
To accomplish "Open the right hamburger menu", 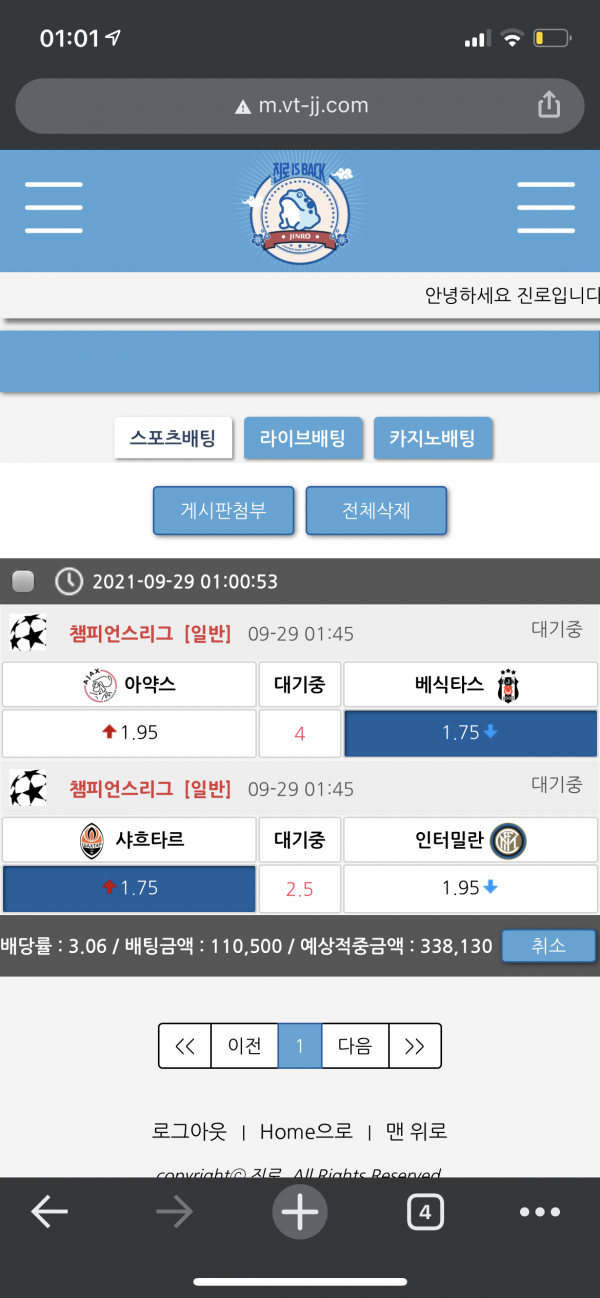I will (546, 208).
